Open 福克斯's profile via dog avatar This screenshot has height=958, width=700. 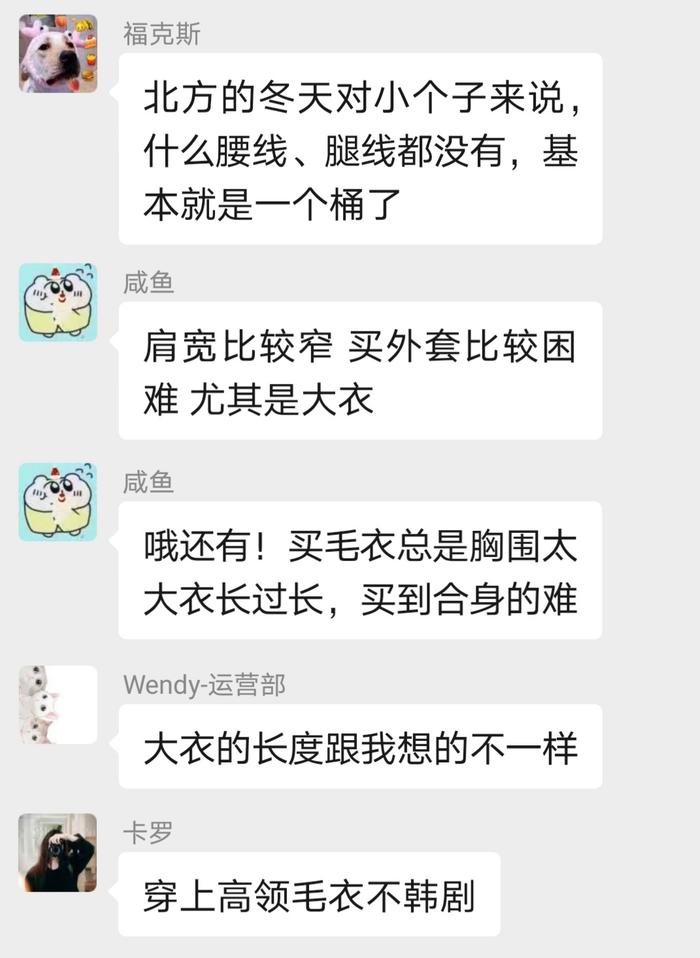tap(58, 54)
